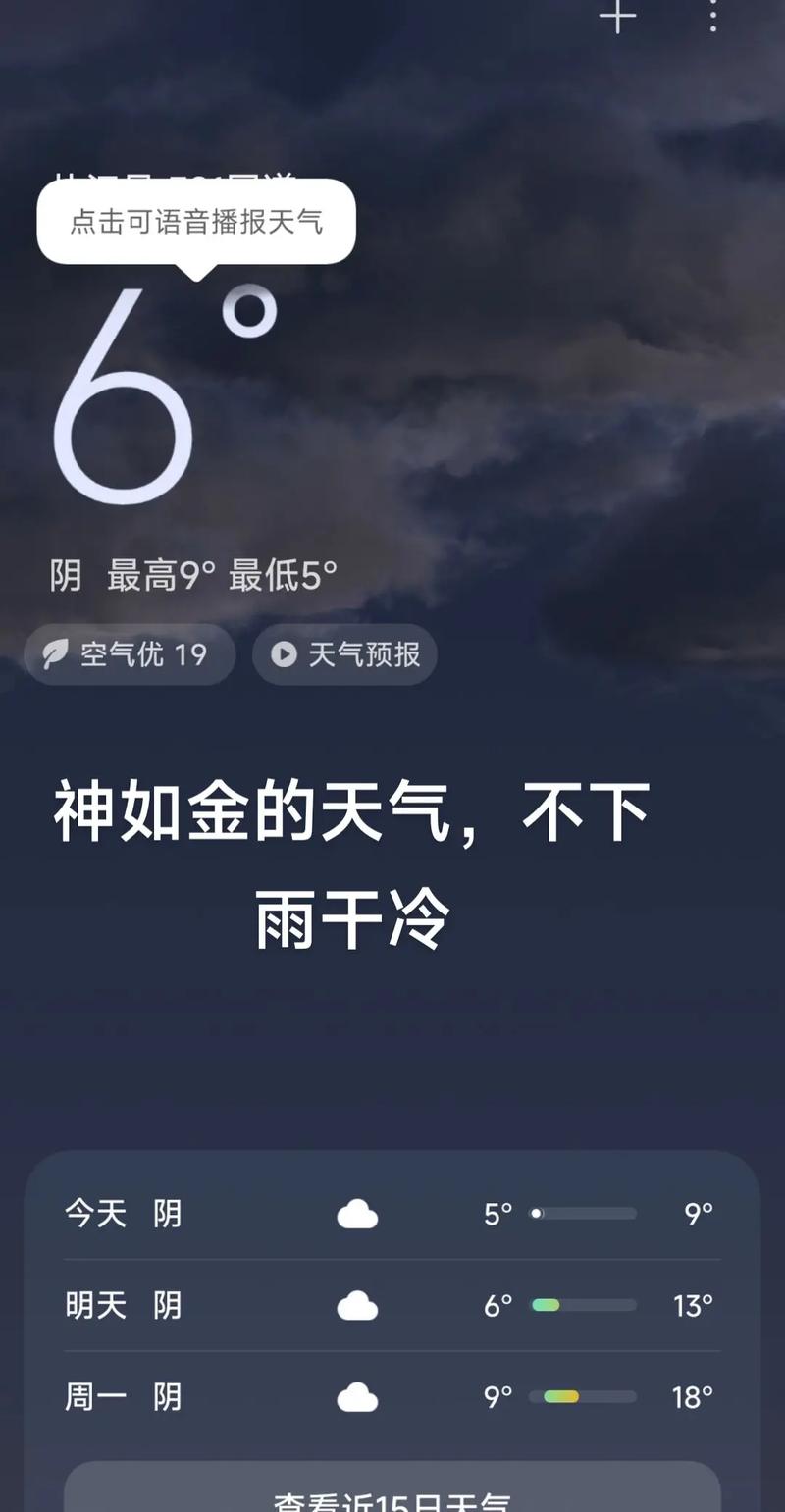The width and height of the screenshot is (785, 1512).
Task: Tap the 阴 condition summary text
Action: (66, 572)
